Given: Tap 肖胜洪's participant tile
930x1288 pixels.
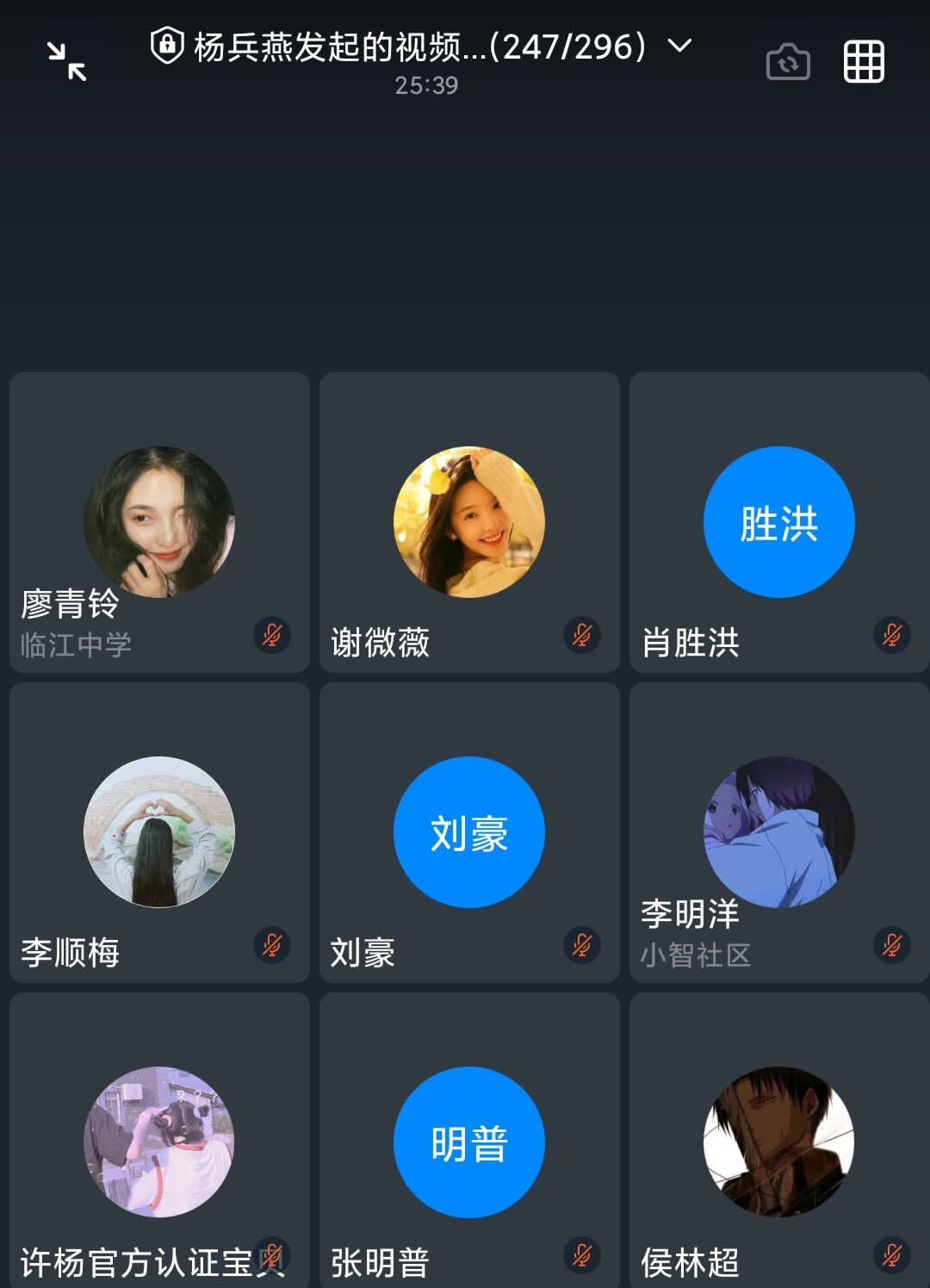Looking at the screenshot, I should pyautogui.click(x=778, y=522).
